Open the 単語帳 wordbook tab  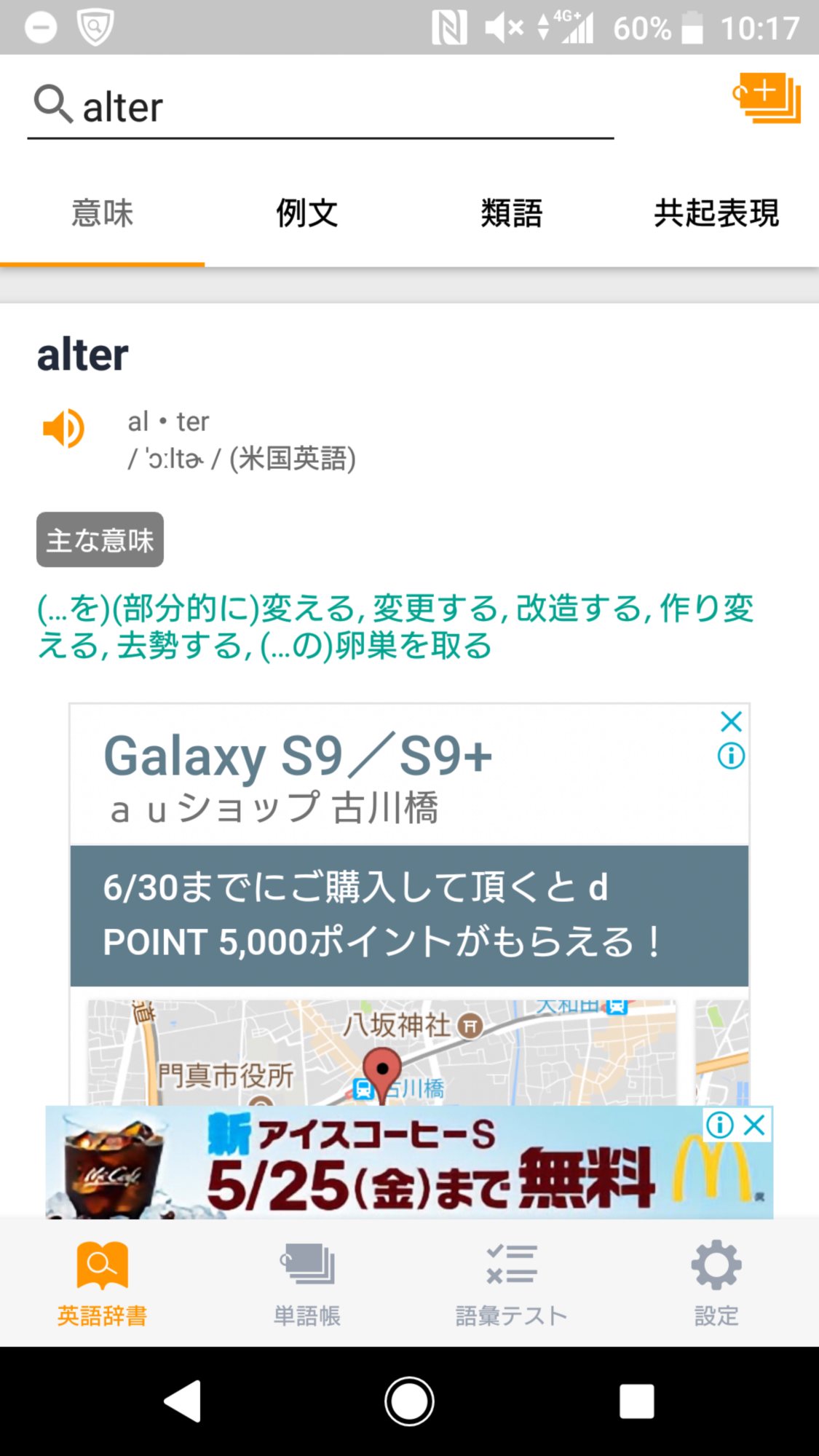(306, 1283)
